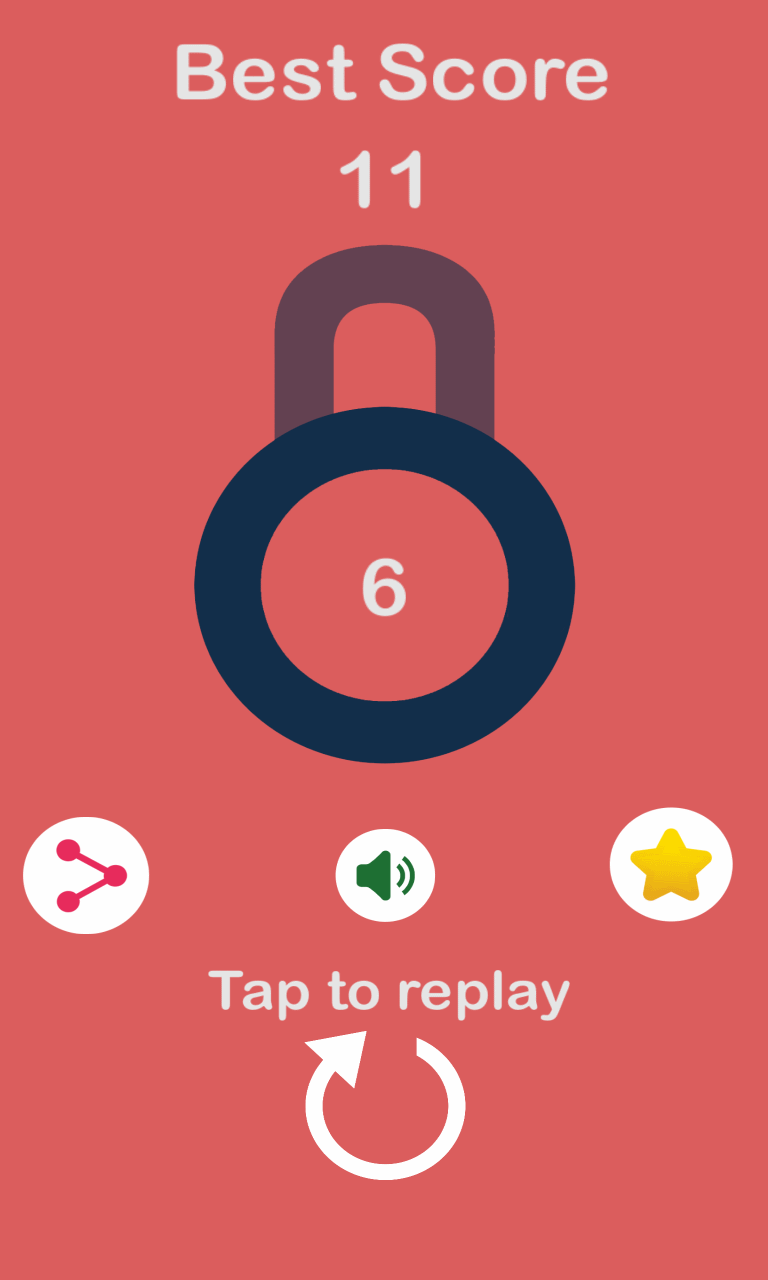Tap the circular replay arrow to restart
This screenshot has height=1280, width=768.
(385, 1105)
